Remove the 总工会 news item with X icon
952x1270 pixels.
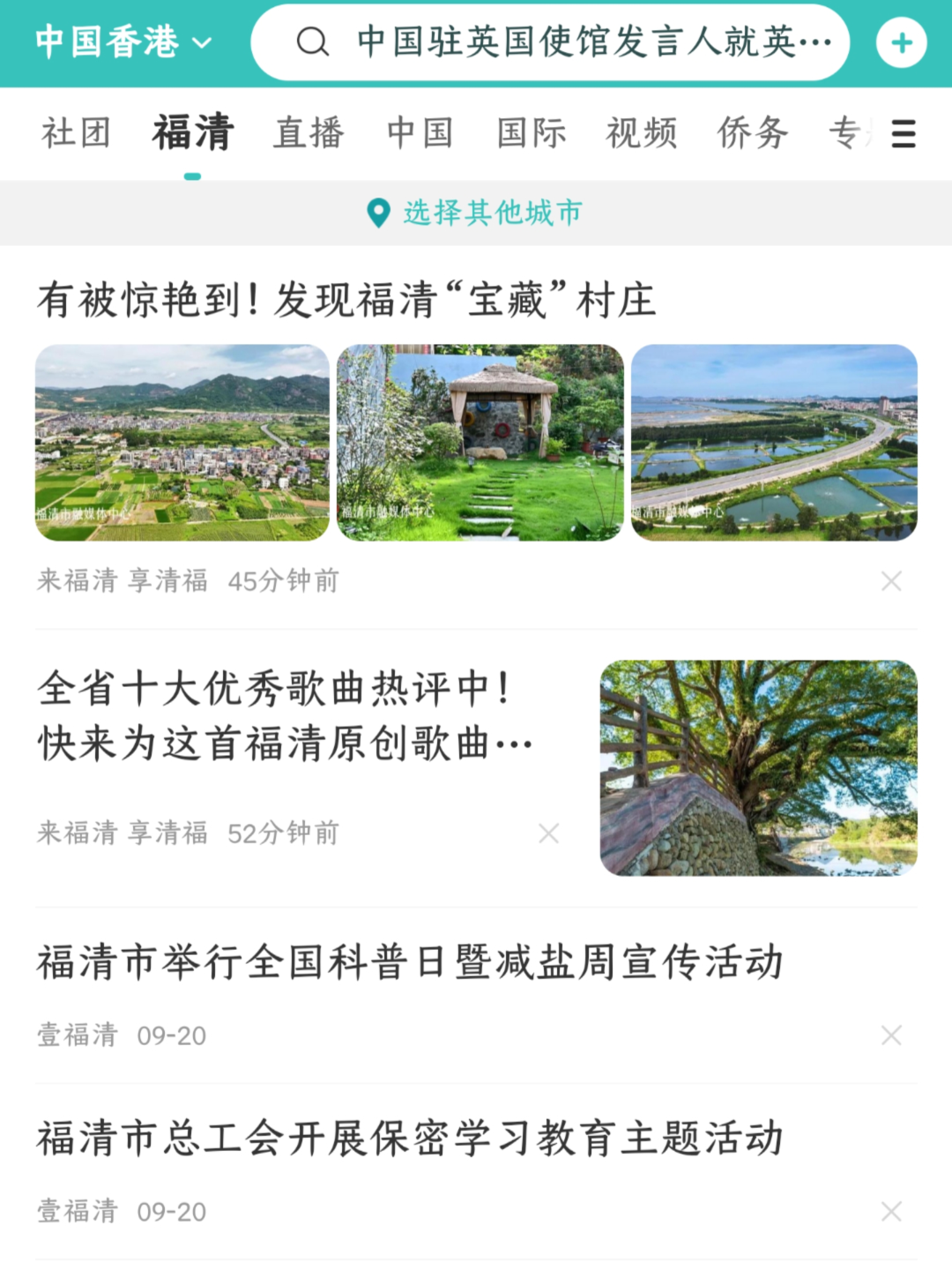click(889, 1210)
